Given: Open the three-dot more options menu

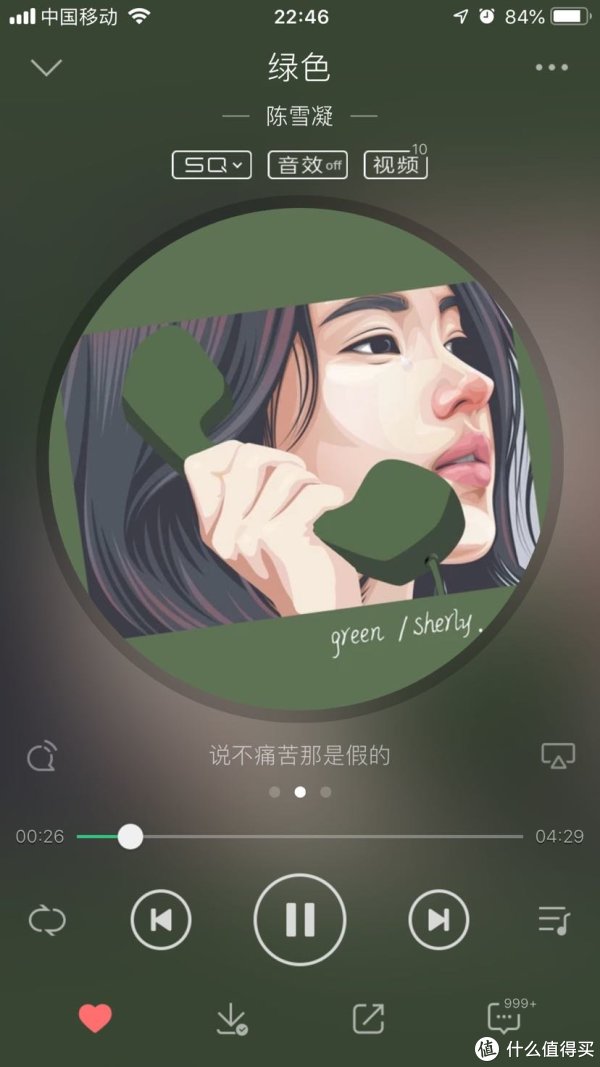Looking at the screenshot, I should click(552, 67).
